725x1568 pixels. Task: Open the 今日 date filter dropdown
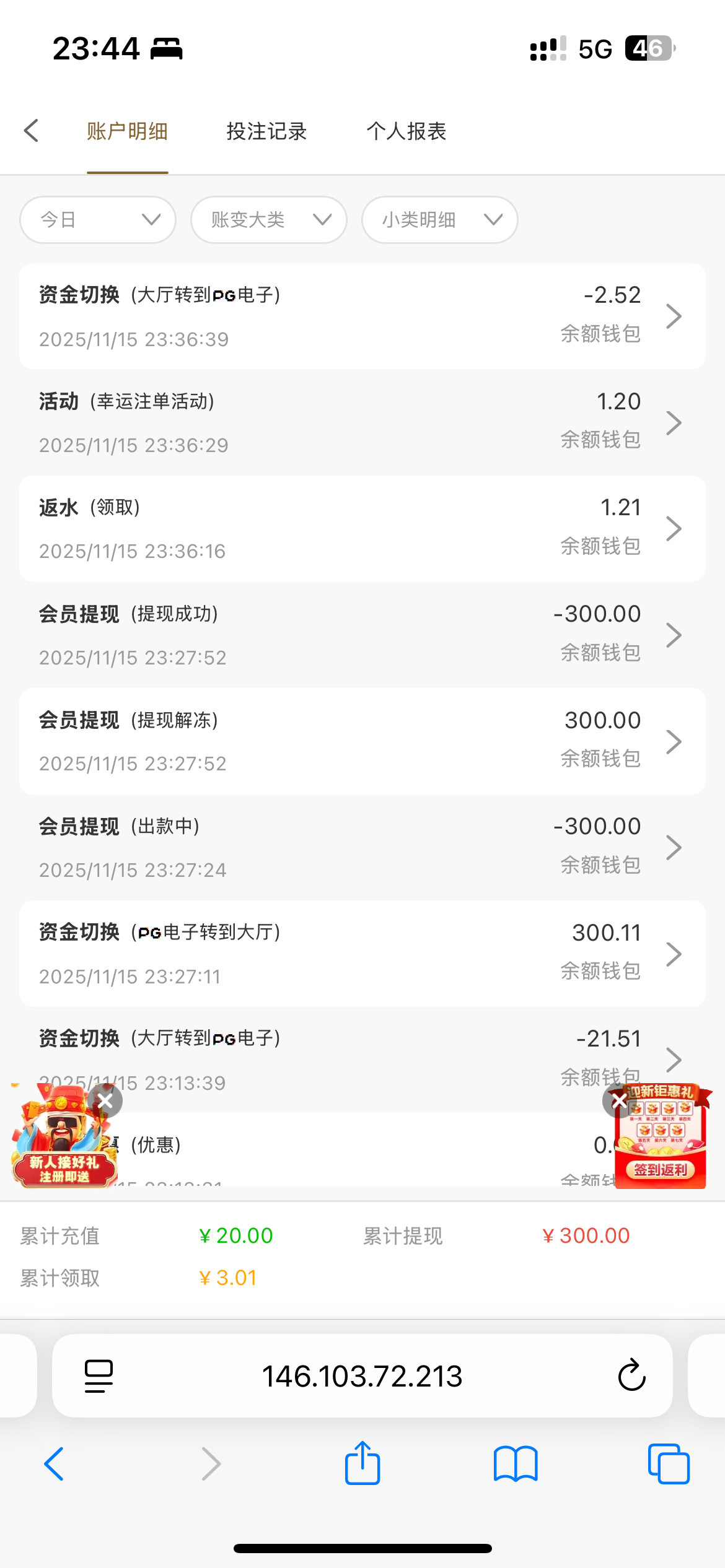coord(97,219)
